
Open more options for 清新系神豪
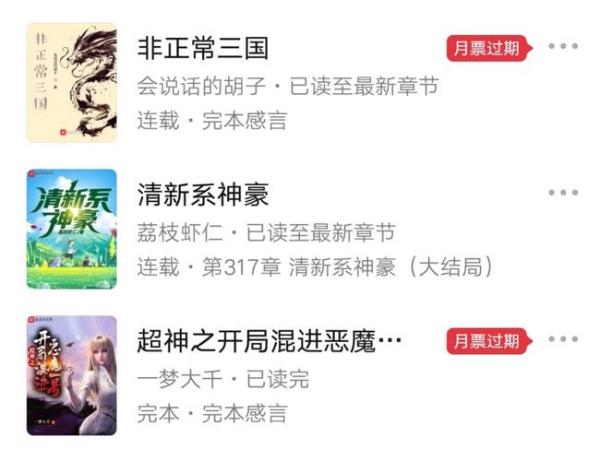pyautogui.click(x=563, y=193)
